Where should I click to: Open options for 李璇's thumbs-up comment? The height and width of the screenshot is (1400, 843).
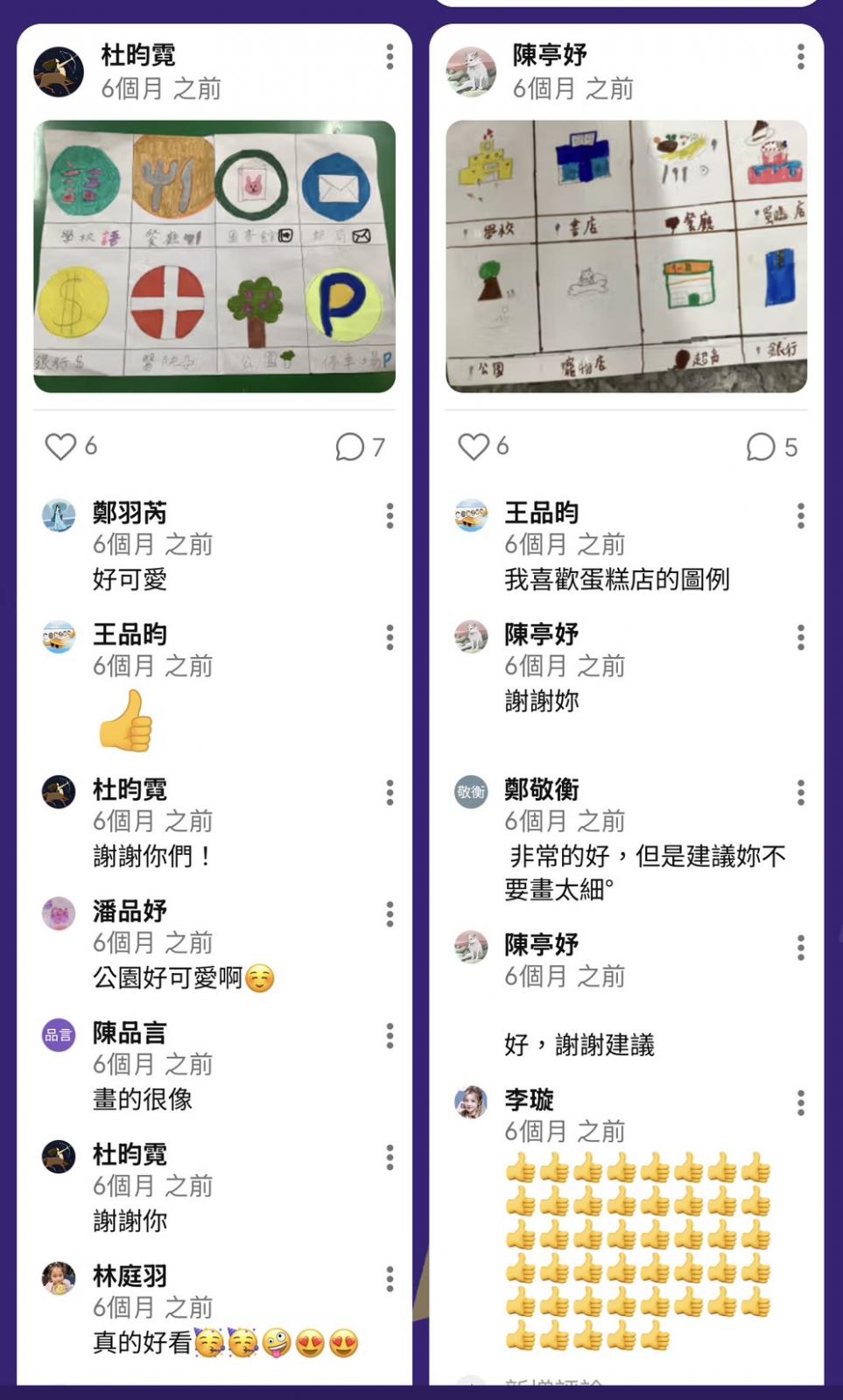800,1102
